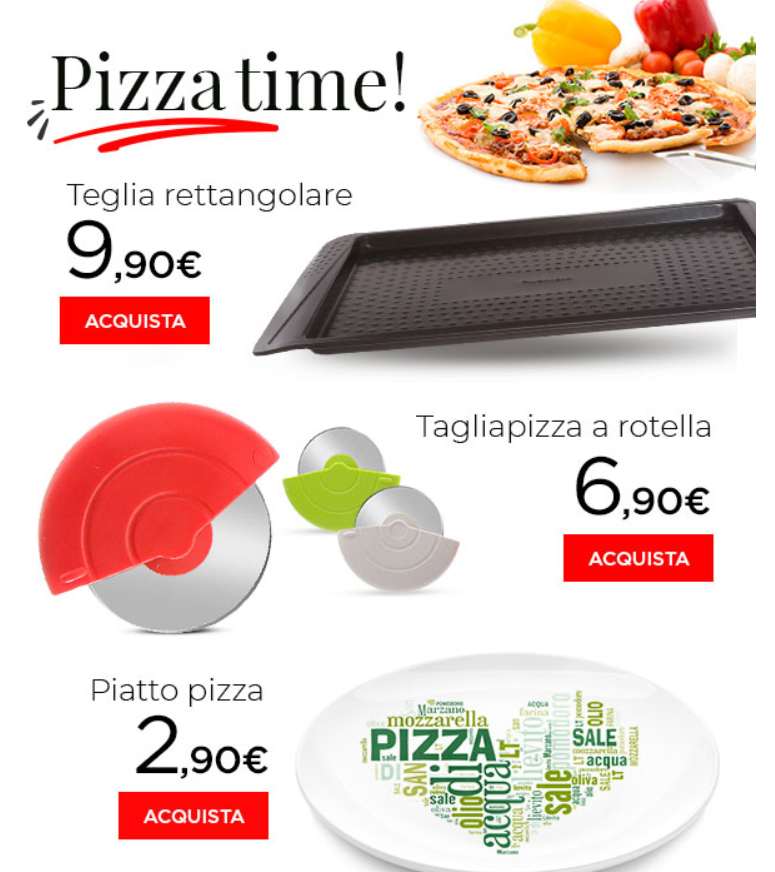Image resolution: width=775 pixels, height=872 pixels.
Task: Tap ACQUISTA under Teglia rettangolare
Action: (135, 321)
